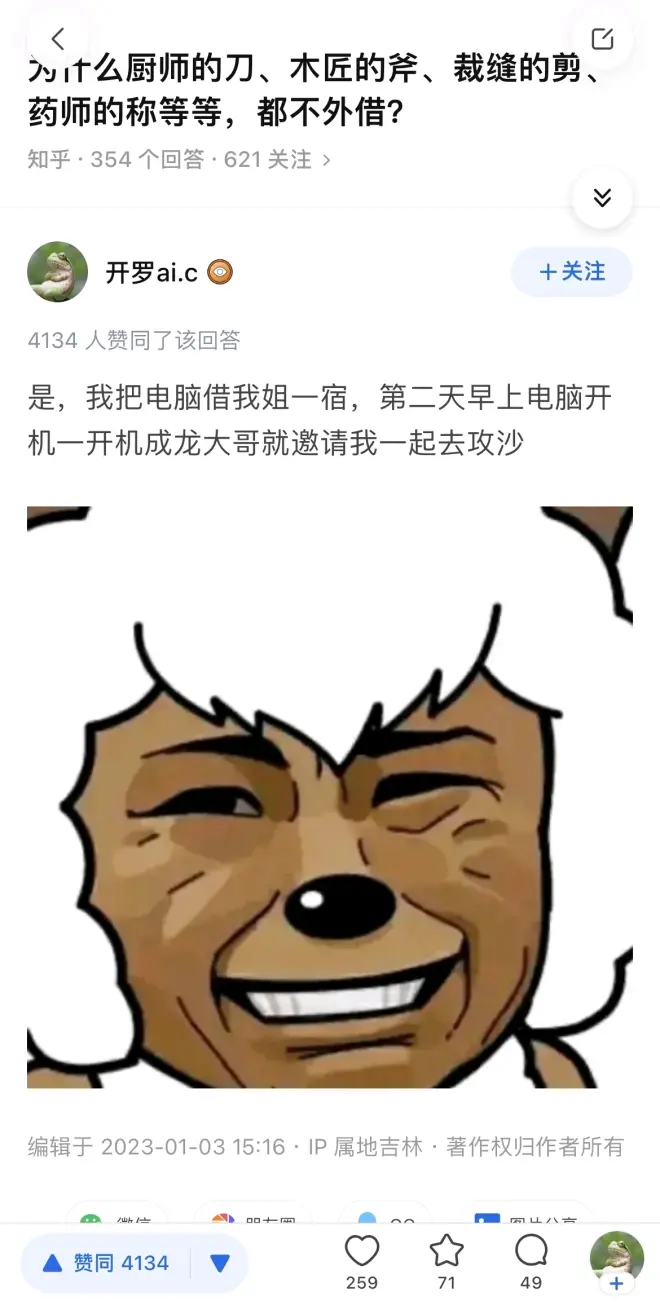Open 开罗ai.c's profile avatar
Screen dimensions: 660x1314
pyautogui.click(x=57, y=272)
